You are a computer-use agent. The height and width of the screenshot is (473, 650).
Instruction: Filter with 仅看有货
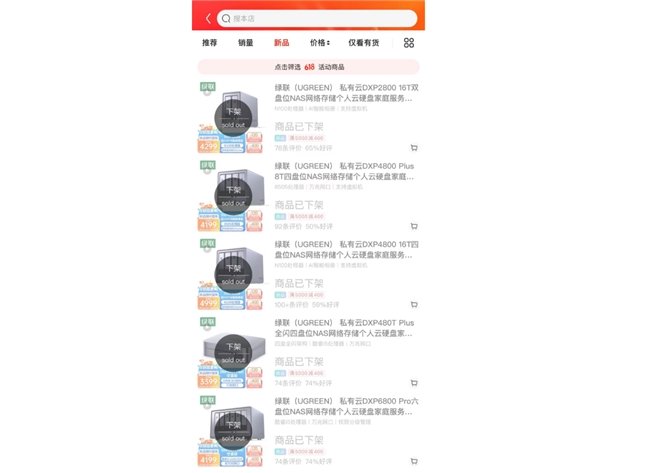(x=364, y=43)
